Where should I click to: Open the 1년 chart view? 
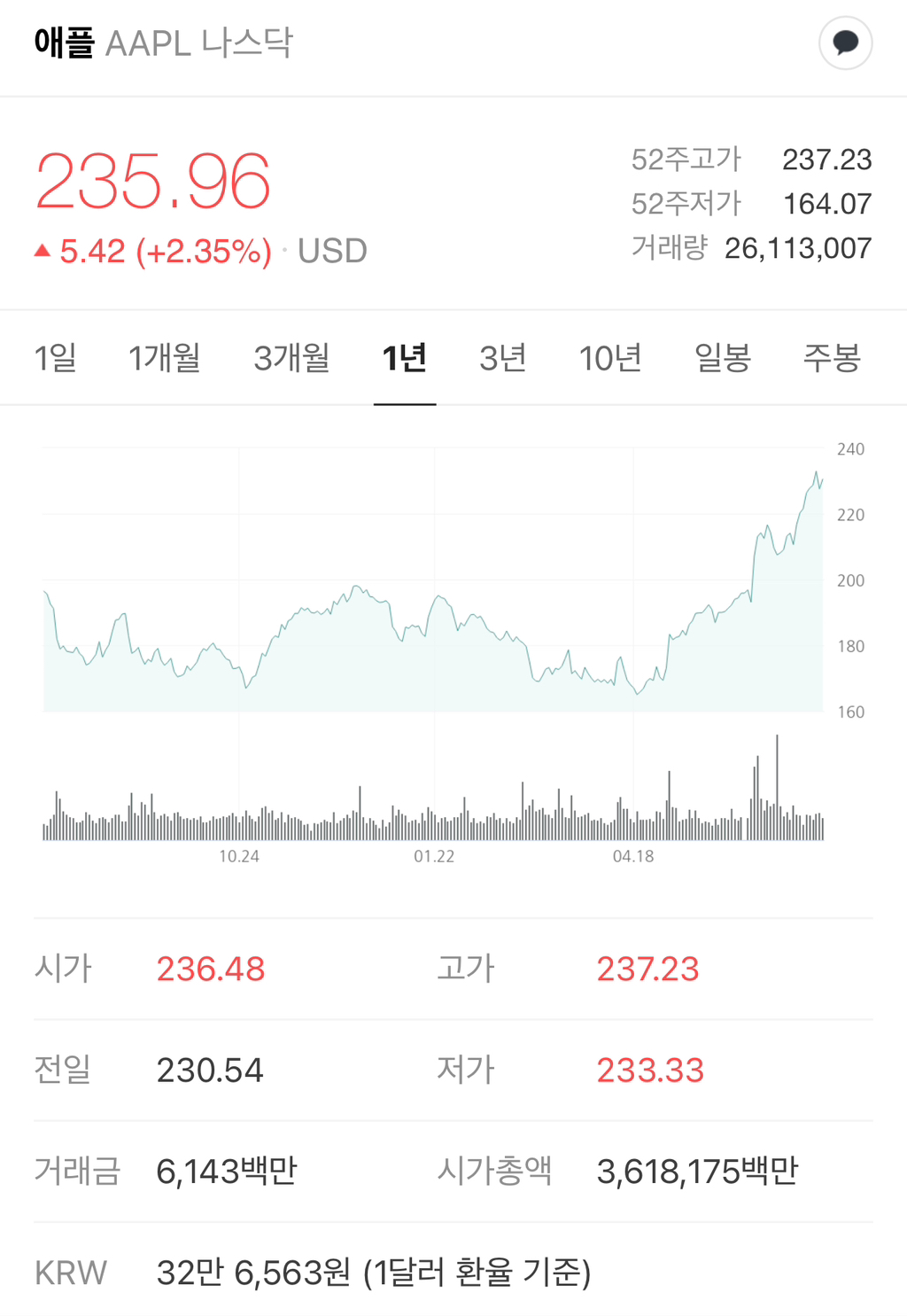[405, 357]
